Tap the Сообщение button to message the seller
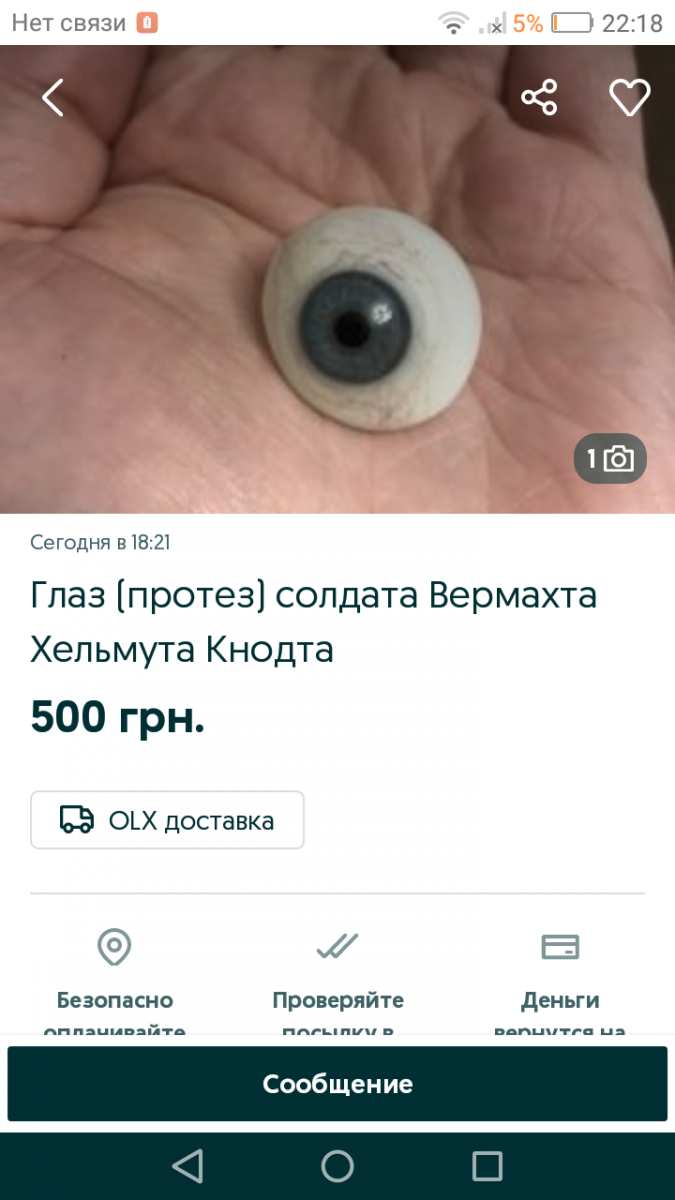Viewport: 675px width, 1200px height. click(x=337, y=1084)
